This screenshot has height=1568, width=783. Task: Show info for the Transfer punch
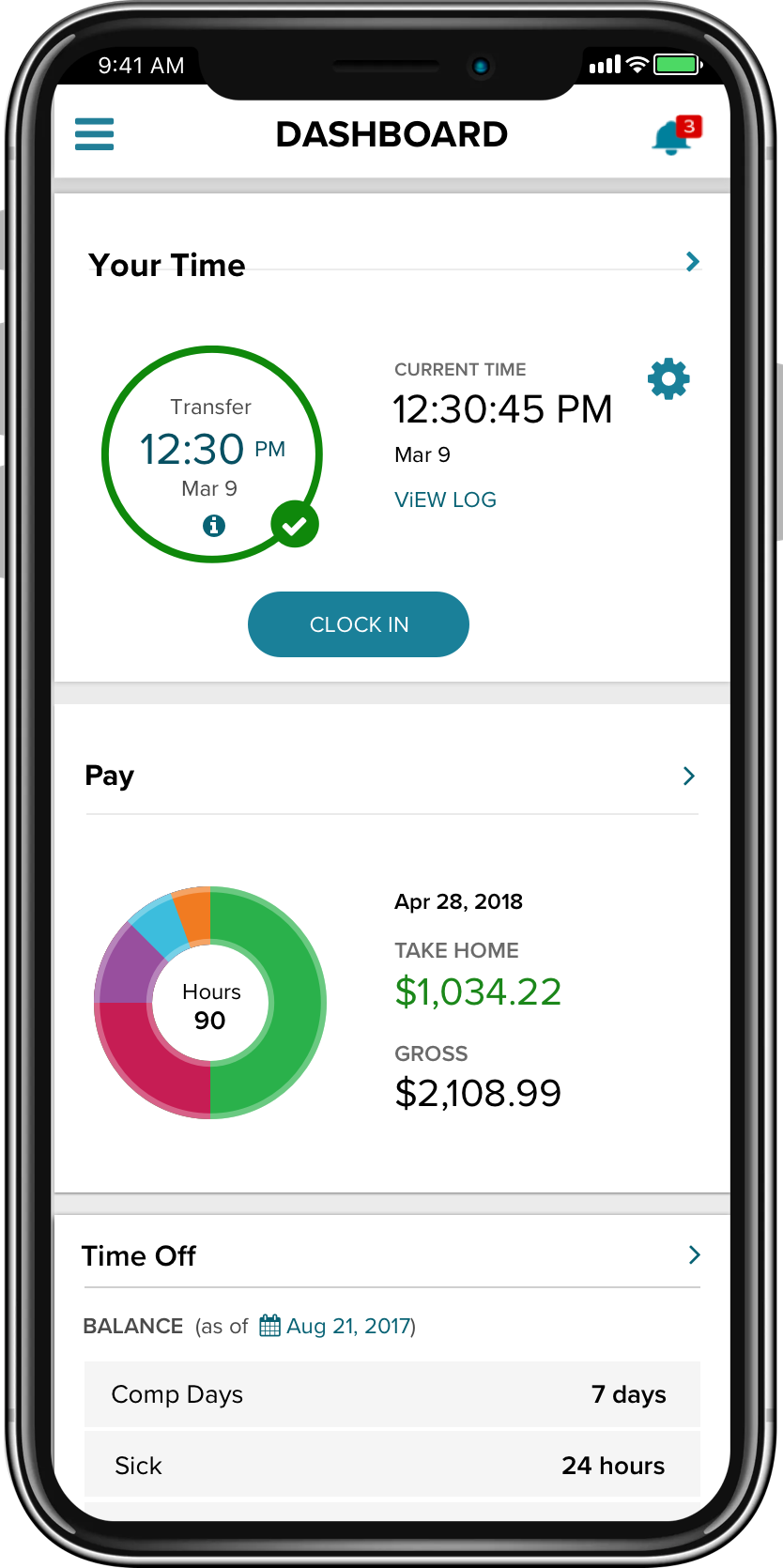coord(214,526)
